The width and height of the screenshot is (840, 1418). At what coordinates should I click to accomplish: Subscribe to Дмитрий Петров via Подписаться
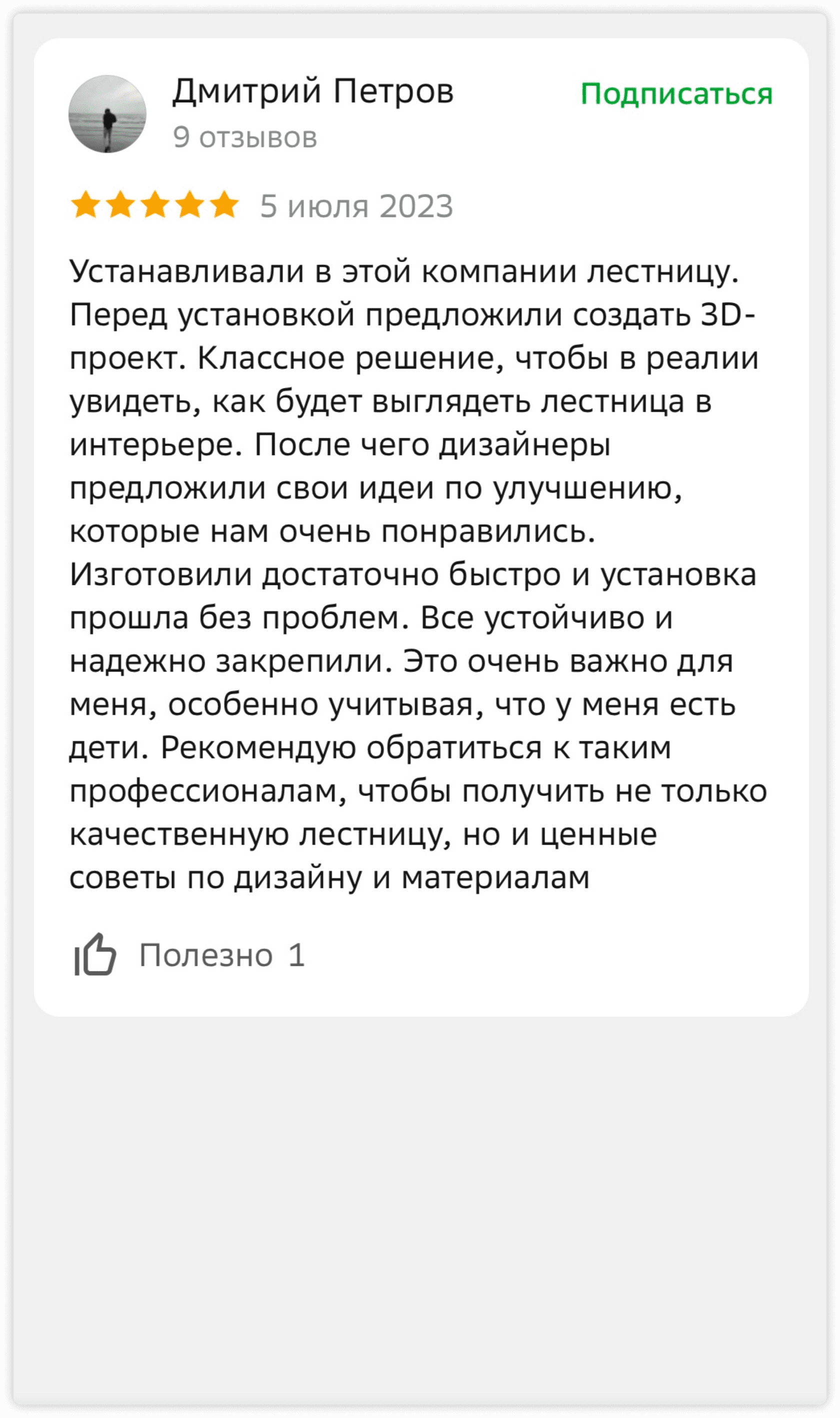click(x=676, y=93)
